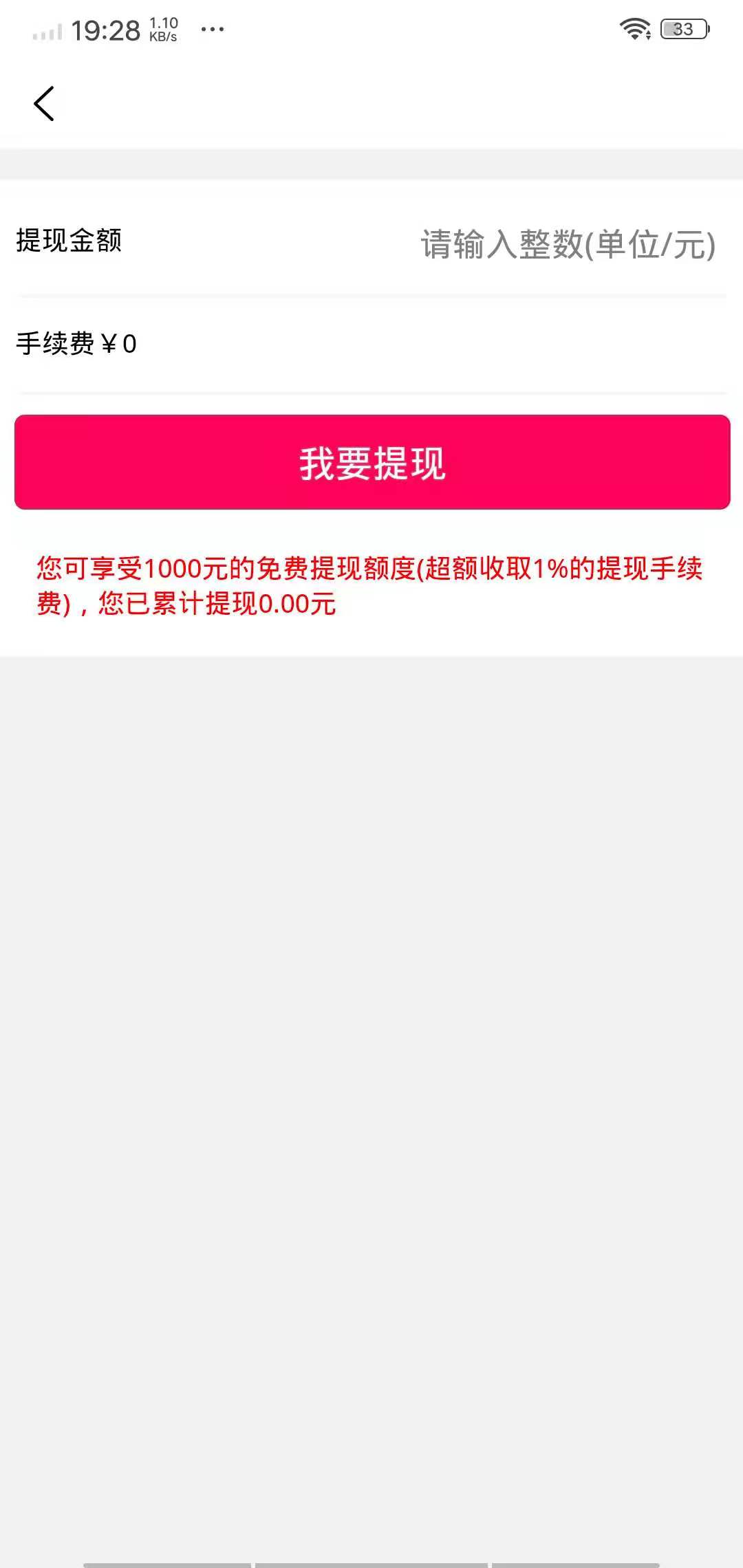Viewport: 743px width, 1568px height.
Task: Tap the back arrow to return
Action: point(43,103)
